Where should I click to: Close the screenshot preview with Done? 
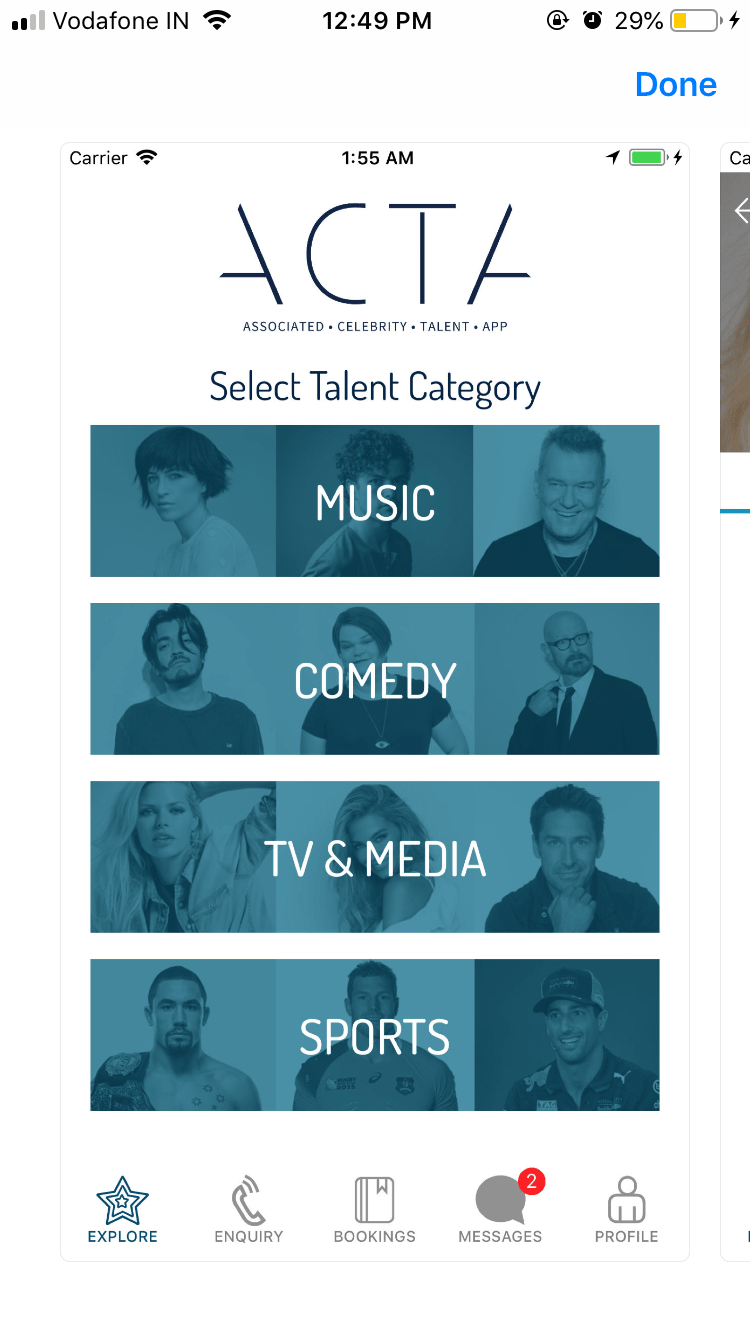coord(675,85)
